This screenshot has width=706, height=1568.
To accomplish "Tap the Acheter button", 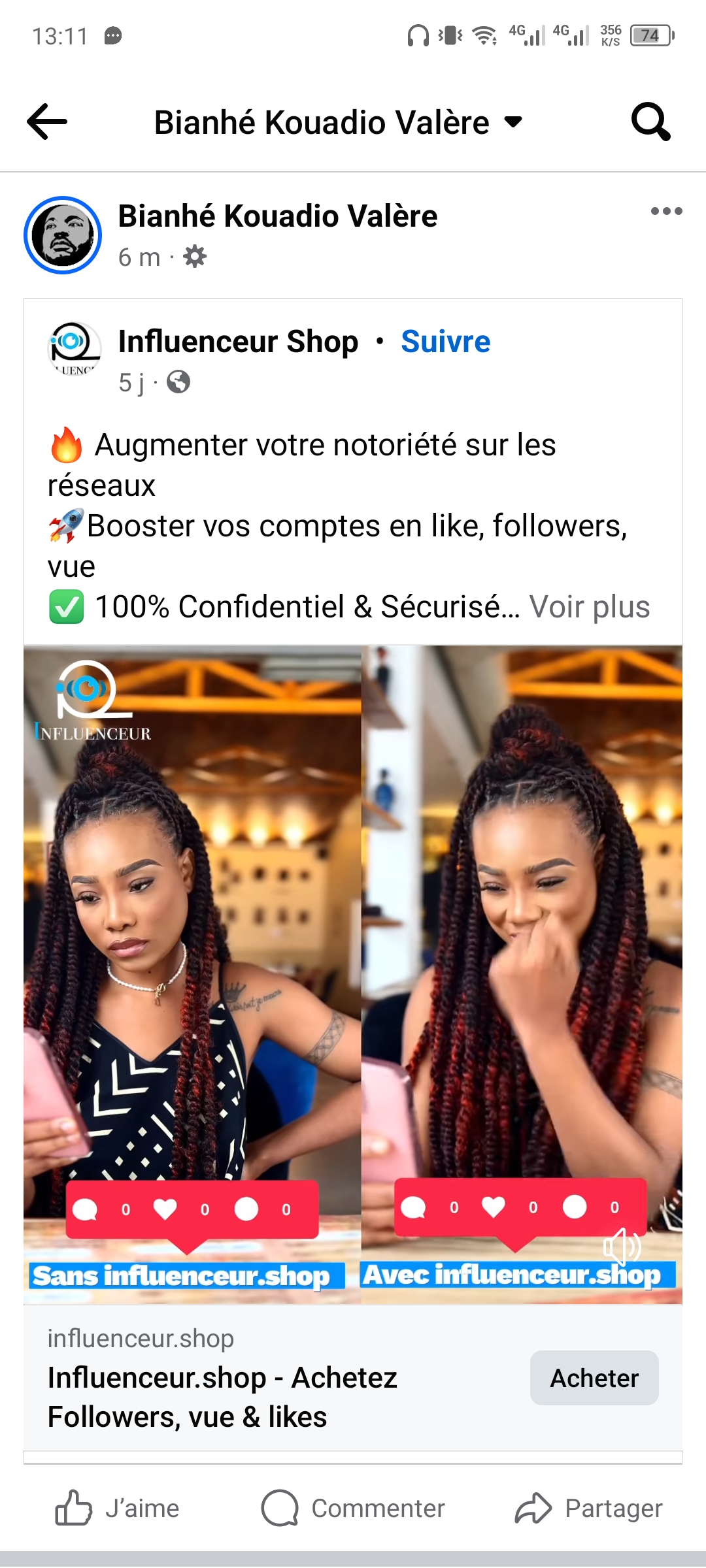I will coord(594,1378).
